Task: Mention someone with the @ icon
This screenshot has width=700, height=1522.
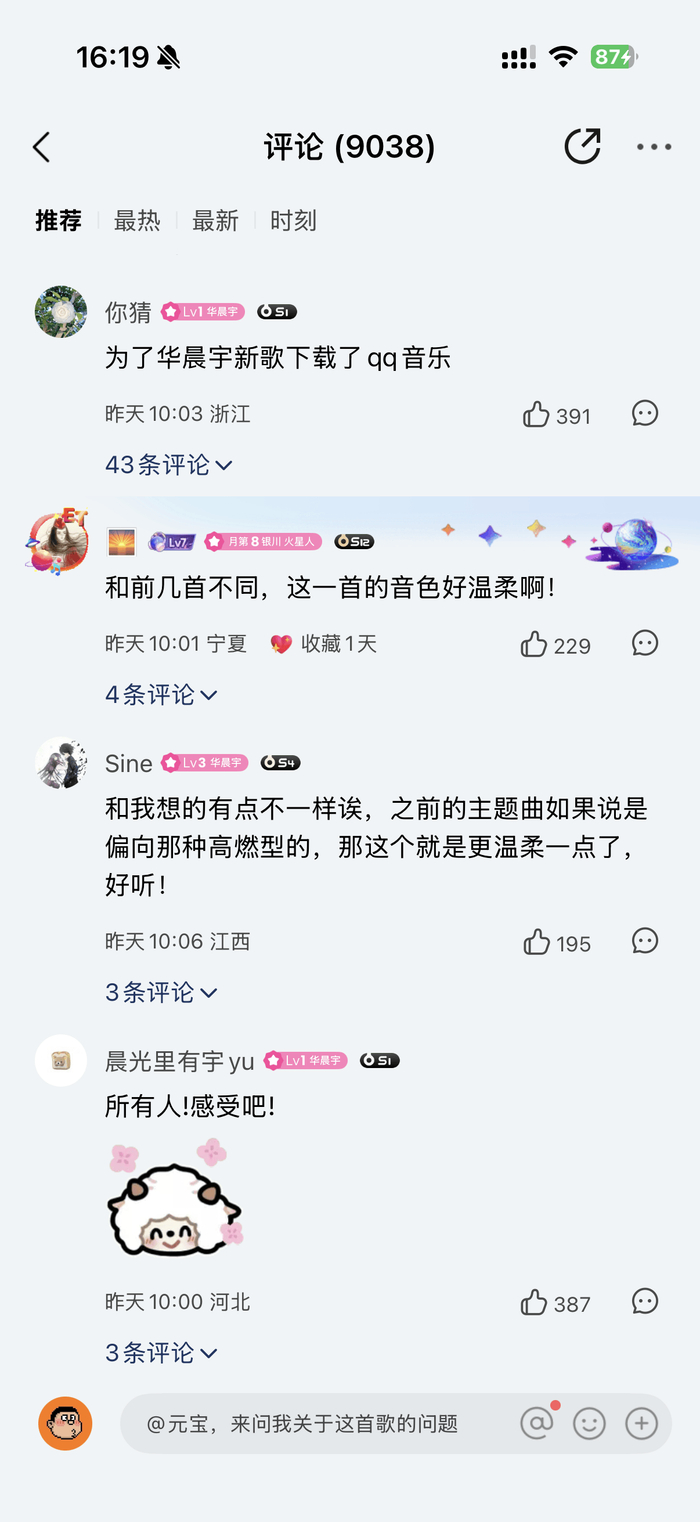Action: tap(537, 1423)
